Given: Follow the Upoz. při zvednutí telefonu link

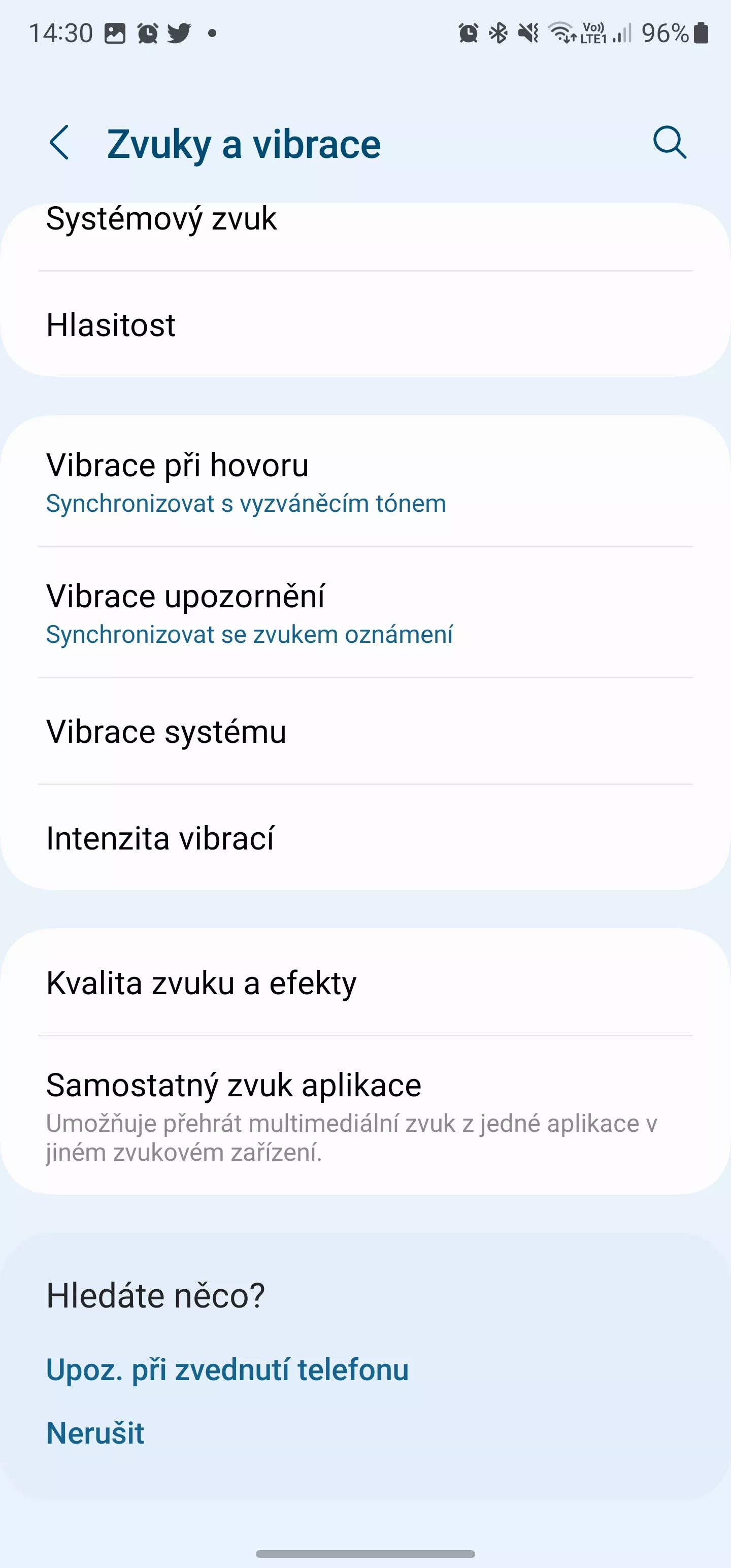Looking at the screenshot, I should click(x=227, y=1370).
